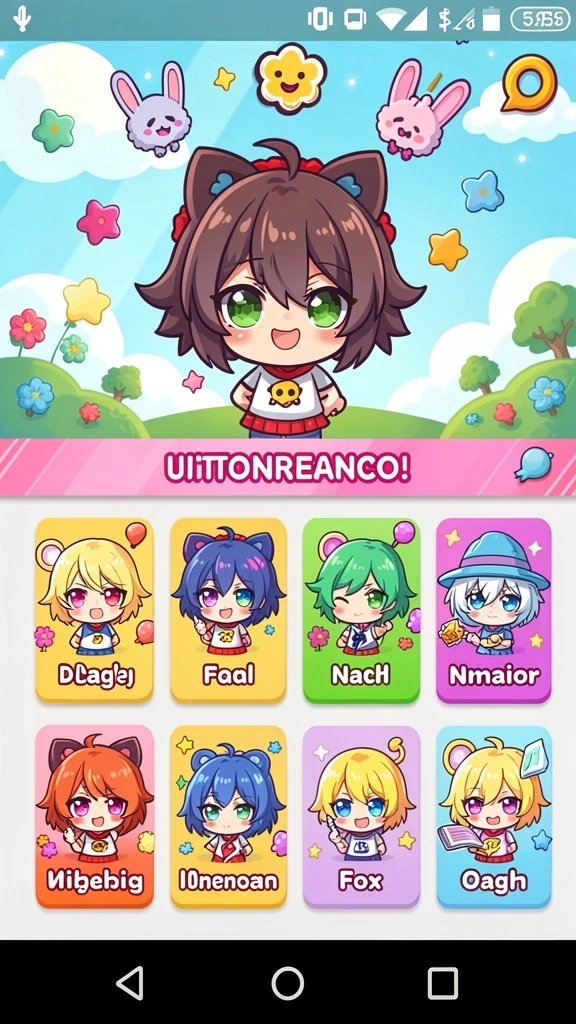Select the Nibebig orange-haired character card
The image size is (576, 1024).
[95, 816]
